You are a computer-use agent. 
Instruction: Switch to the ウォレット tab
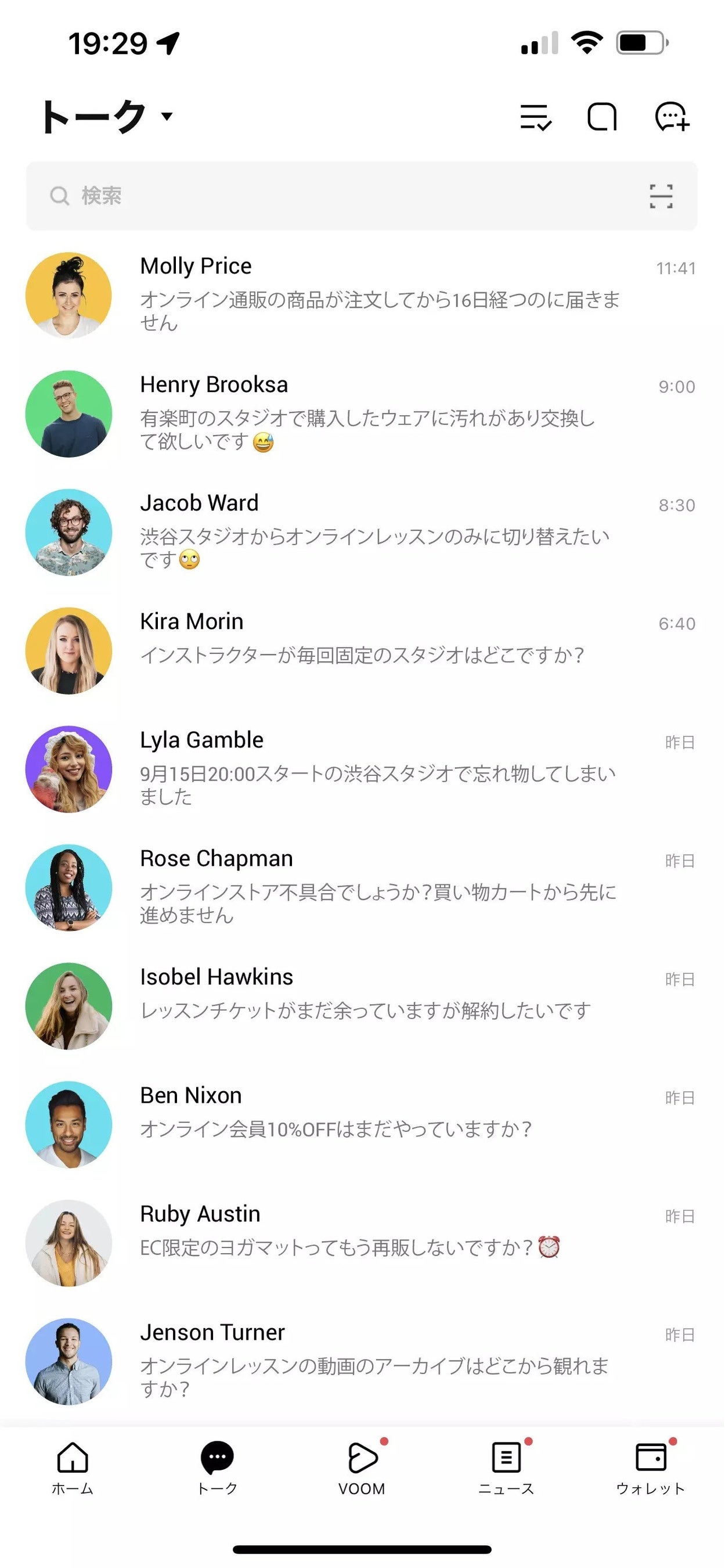pos(651,1468)
